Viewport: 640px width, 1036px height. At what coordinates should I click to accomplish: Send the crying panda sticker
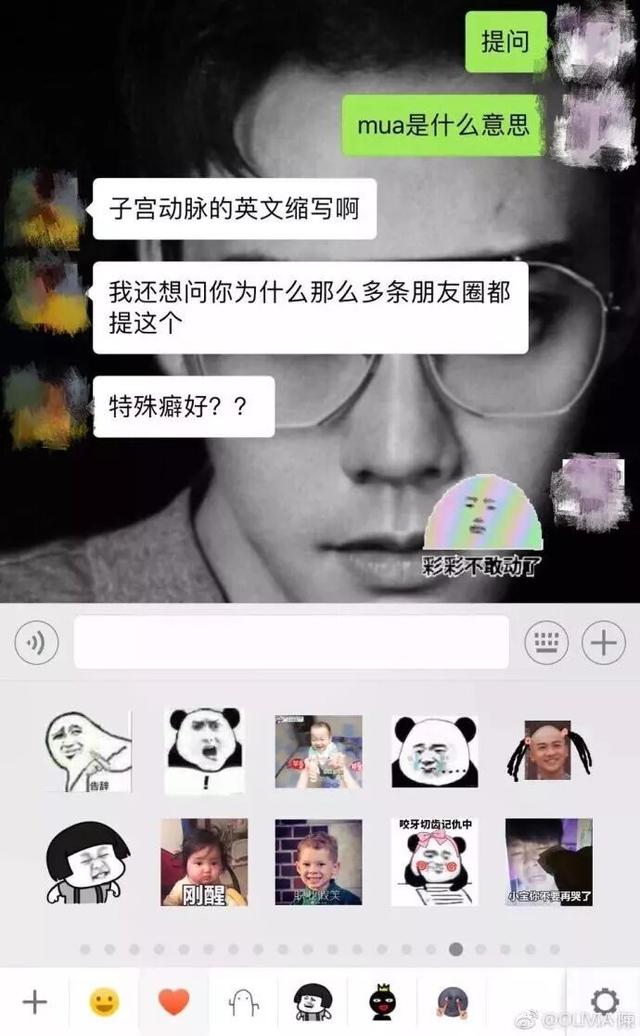434,751
